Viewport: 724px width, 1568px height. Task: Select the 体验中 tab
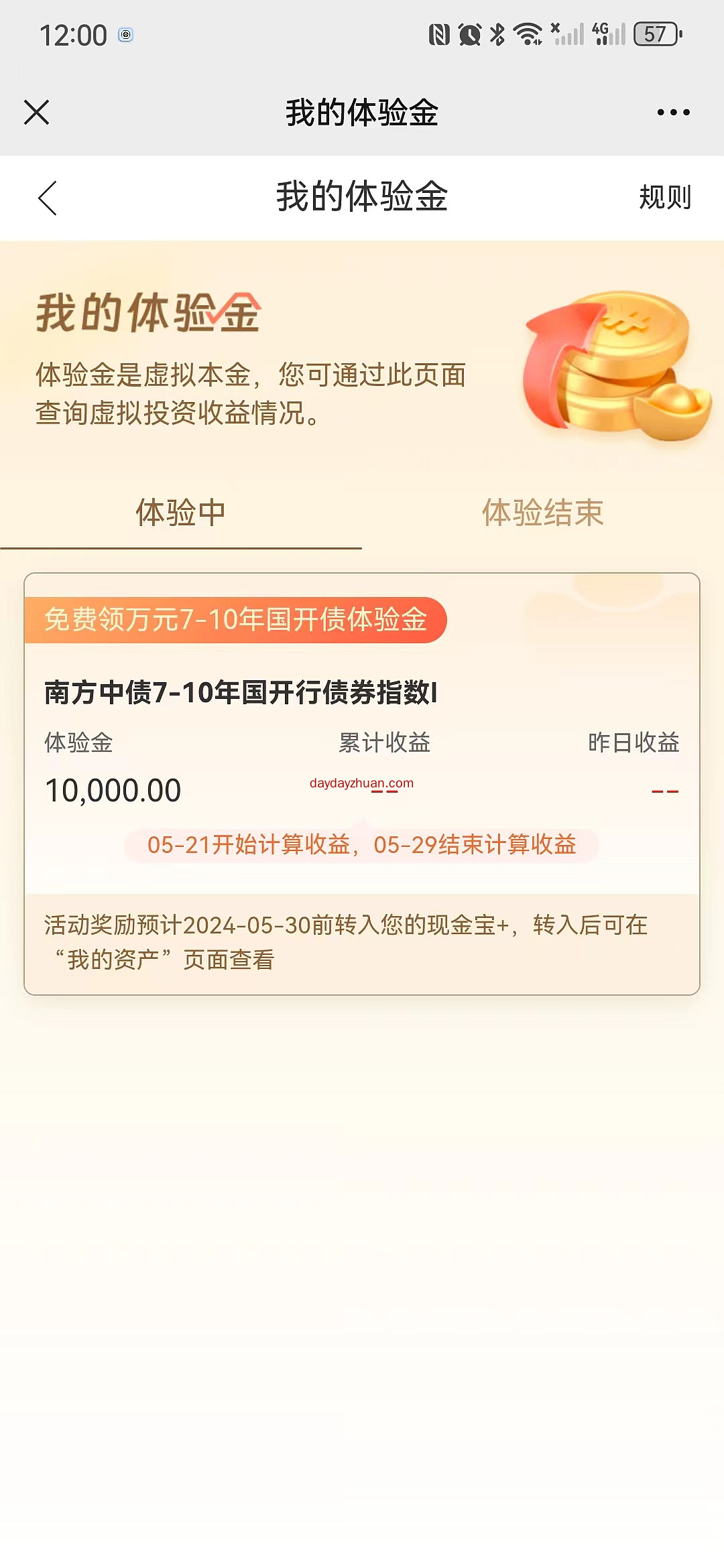[181, 513]
